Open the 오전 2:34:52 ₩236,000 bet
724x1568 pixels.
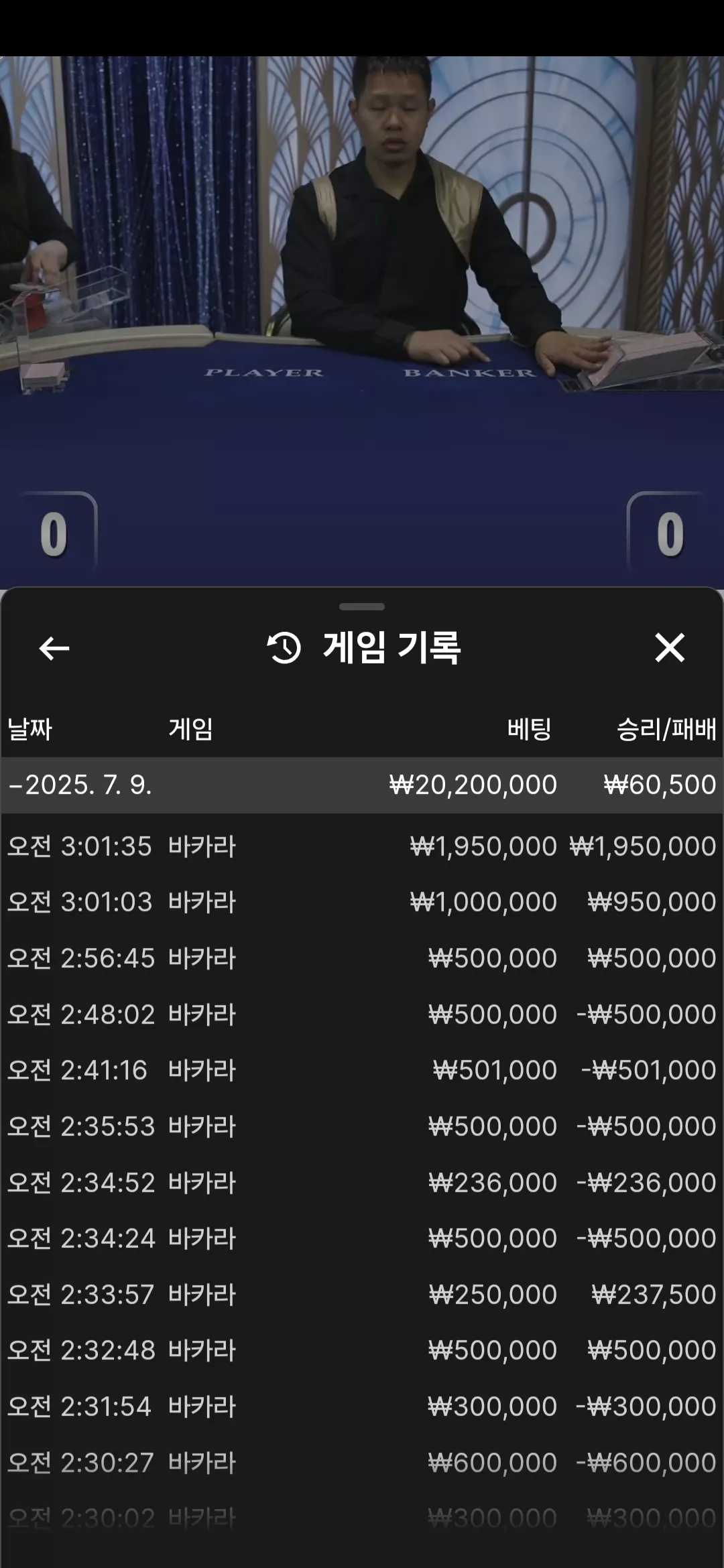[362, 1183]
